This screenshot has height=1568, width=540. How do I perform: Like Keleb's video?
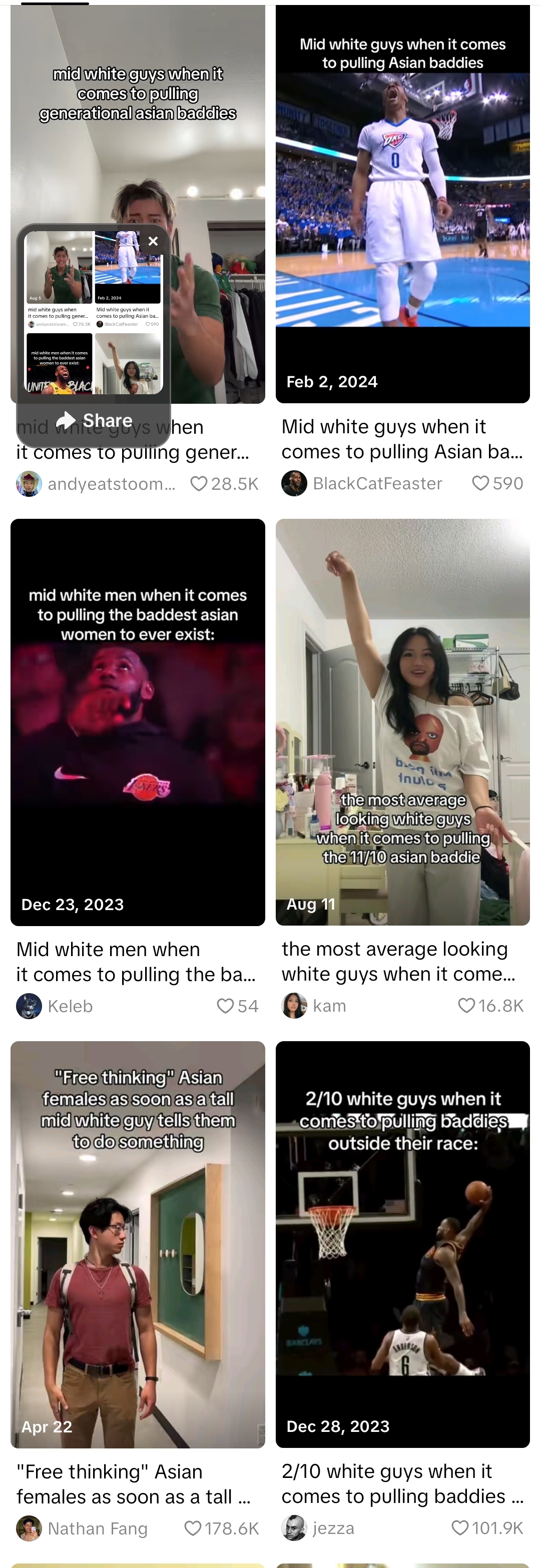click(x=225, y=1006)
